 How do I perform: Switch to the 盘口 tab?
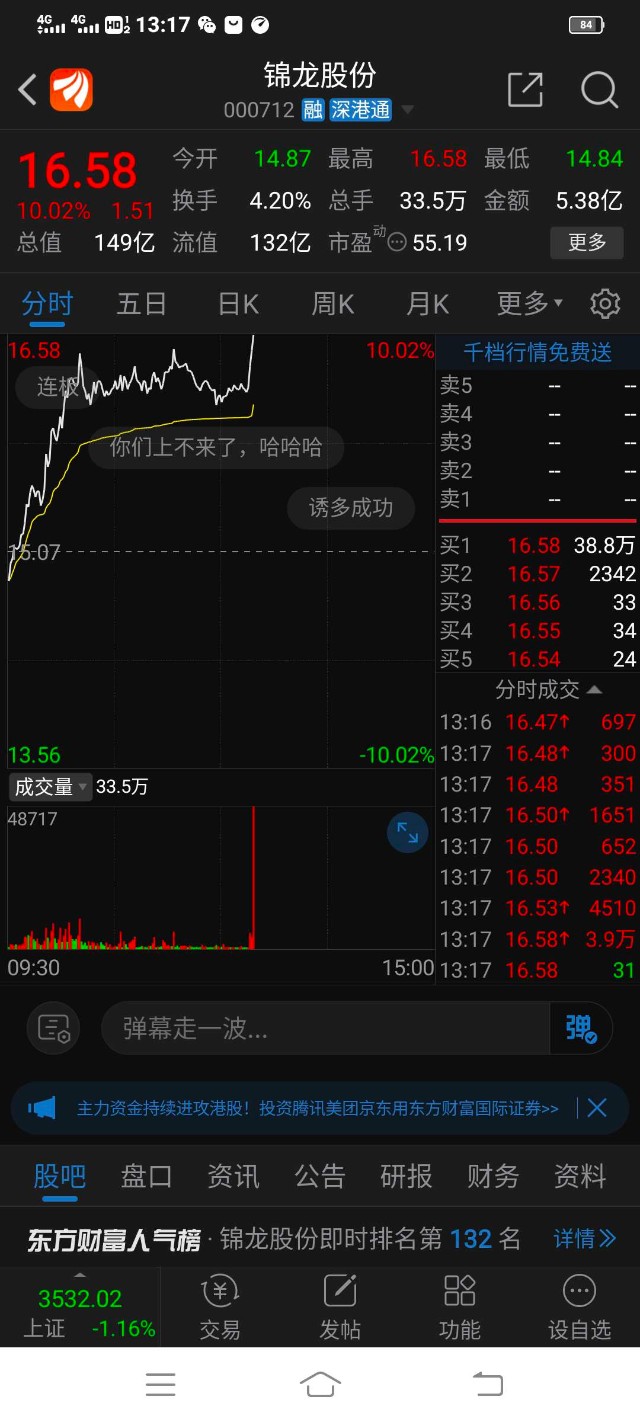pyautogui.click(x=146, y=1176)
